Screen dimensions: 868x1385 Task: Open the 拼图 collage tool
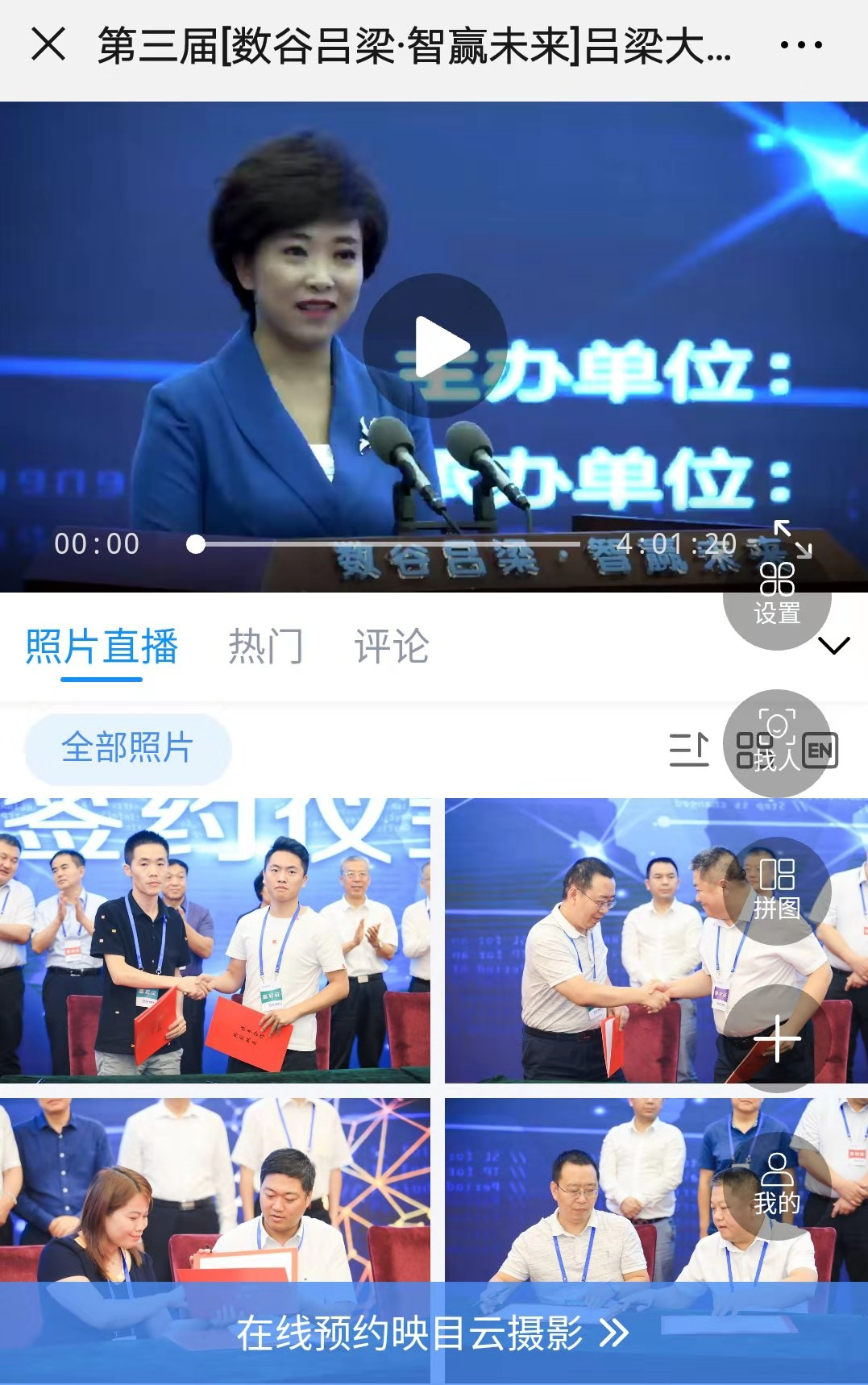tap(777, 890)
